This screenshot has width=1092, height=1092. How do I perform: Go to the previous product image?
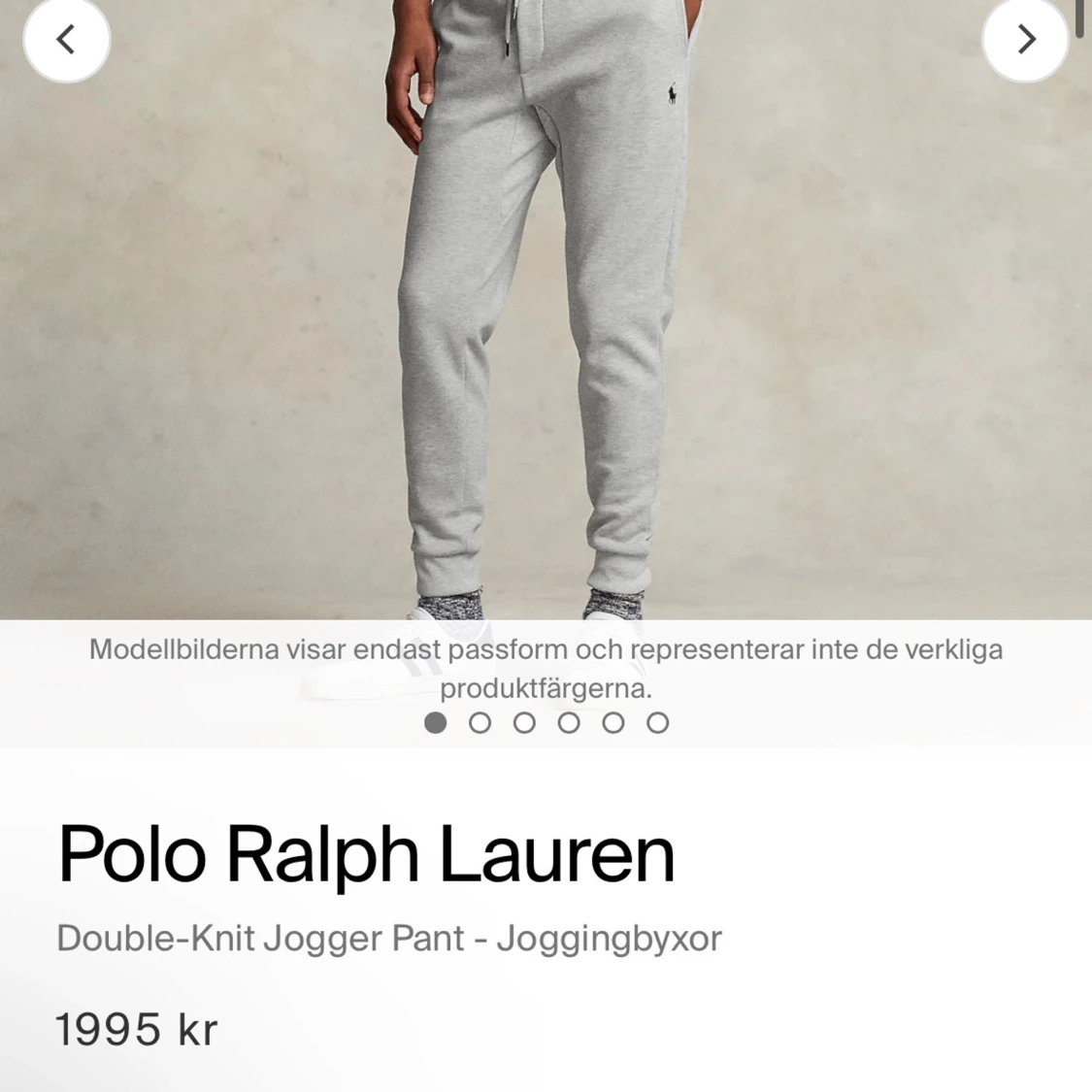(x=66, y=39)
